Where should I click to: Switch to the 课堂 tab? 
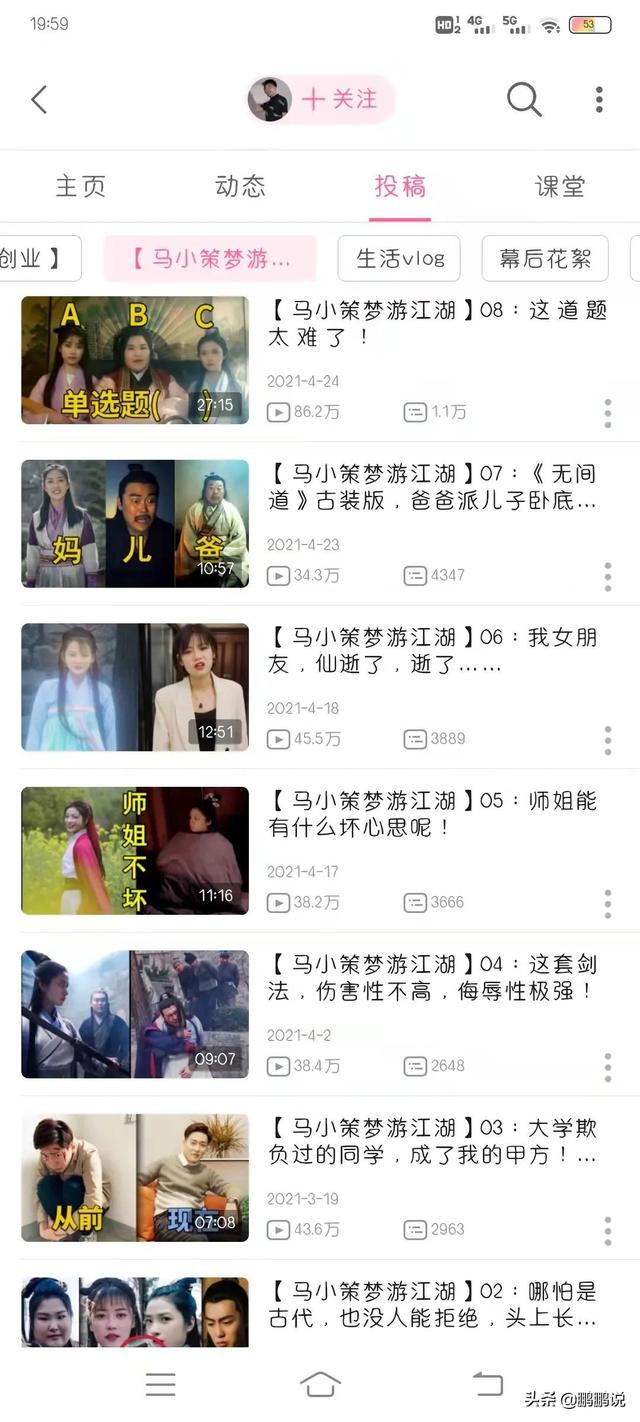[x=560, y=187]
